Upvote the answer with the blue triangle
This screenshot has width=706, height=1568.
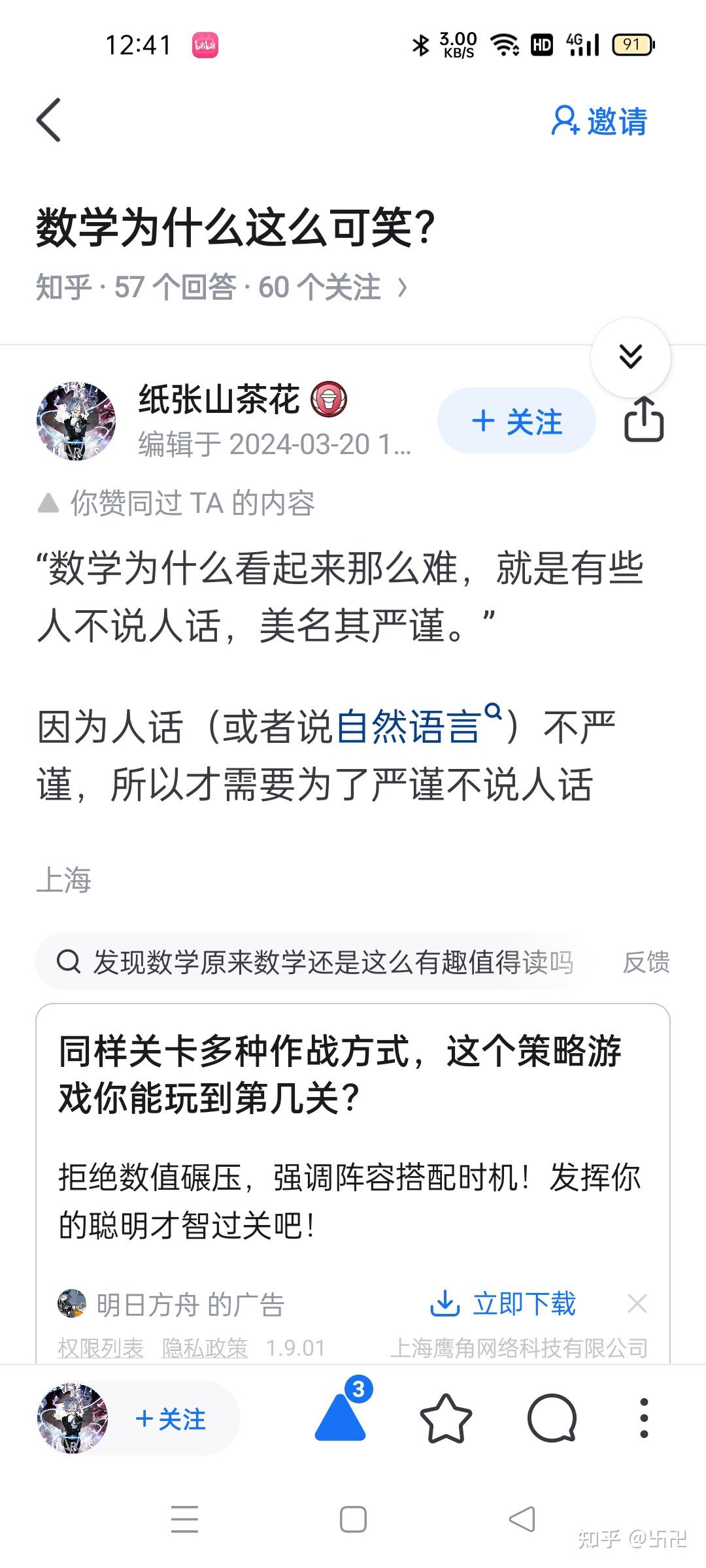point(340,1418)
